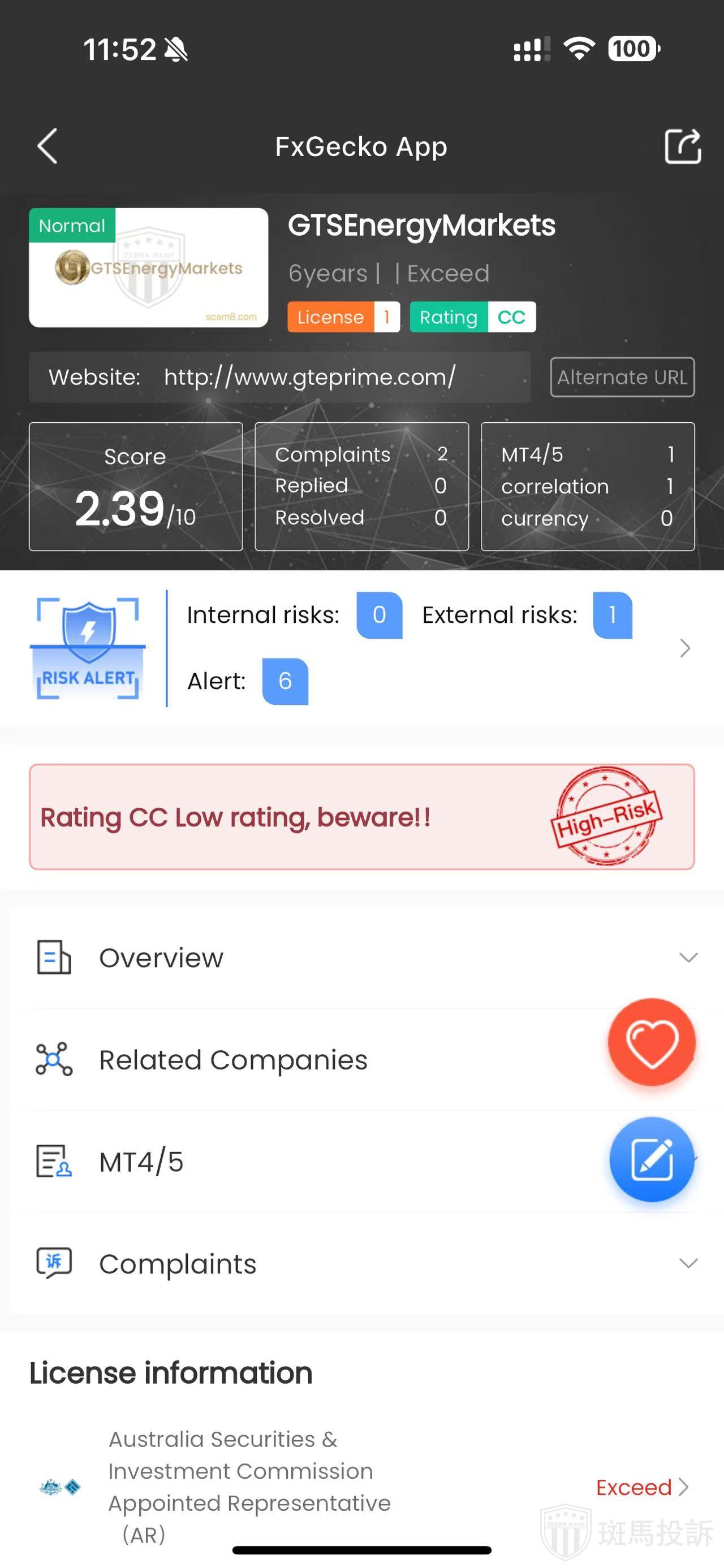Viewport: 724px width, 1568px height.
Task: Open the Alternate URL button
Action: pyautogui.click(x=622, y=378)
